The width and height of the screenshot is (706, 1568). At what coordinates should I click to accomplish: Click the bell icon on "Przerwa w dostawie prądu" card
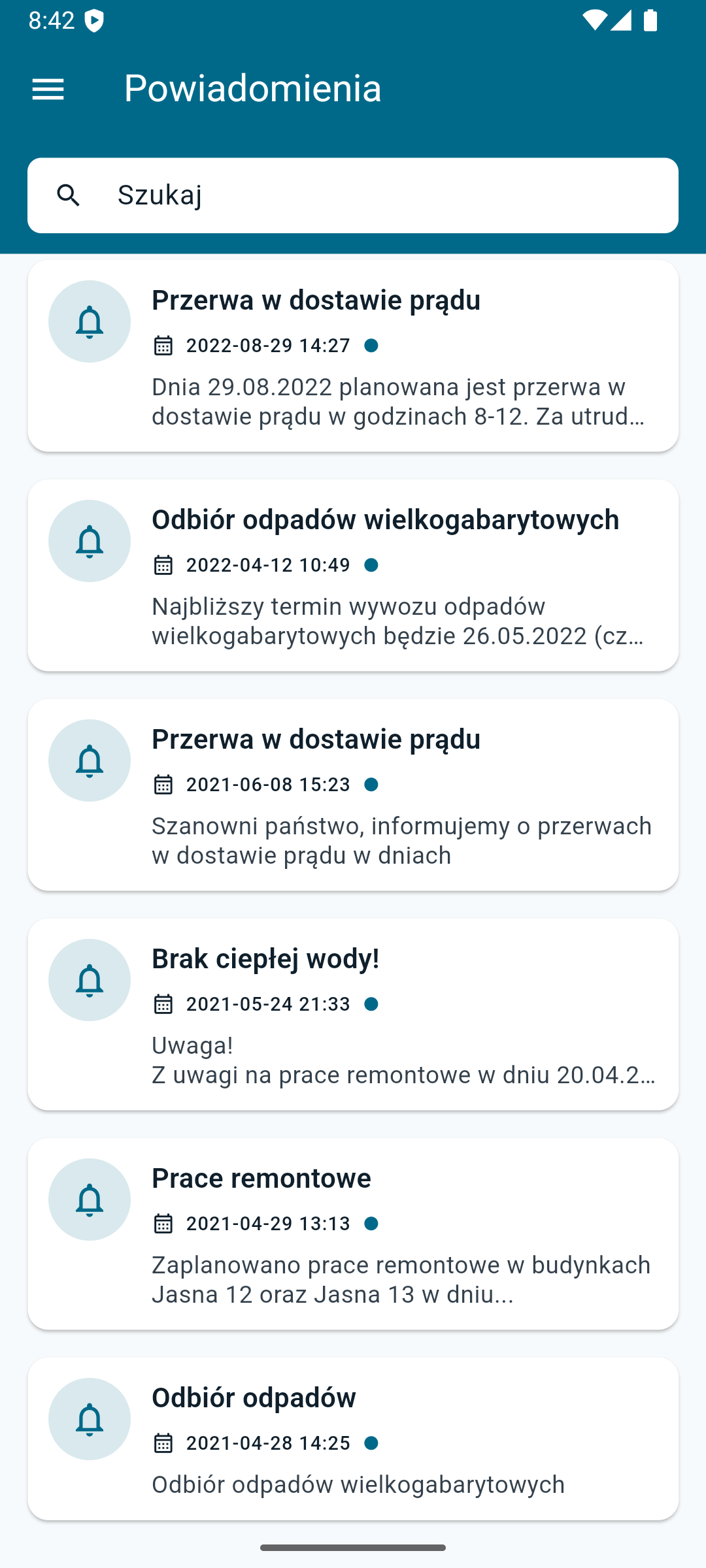click(x=89, y=321)
